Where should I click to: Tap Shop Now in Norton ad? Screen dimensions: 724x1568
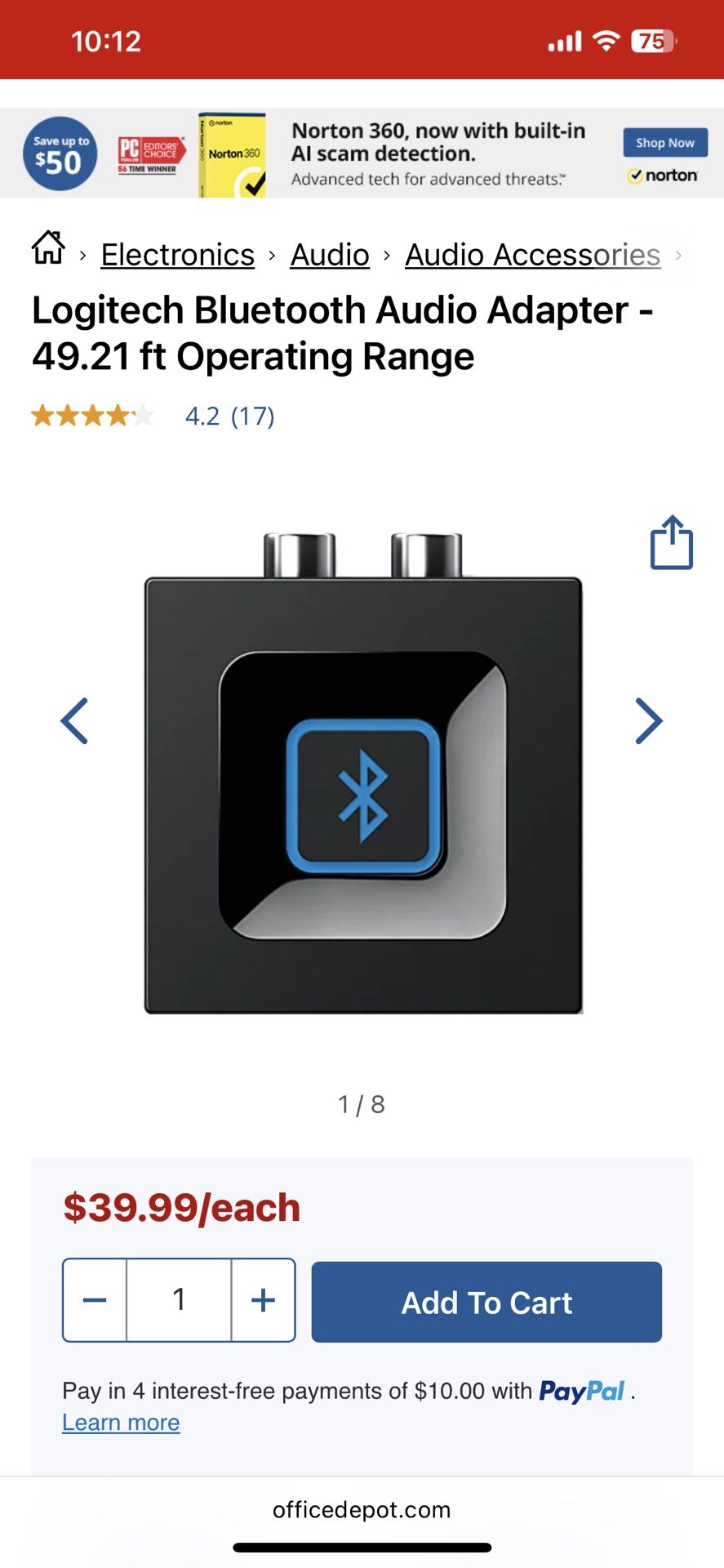click(x=665, y=143)
